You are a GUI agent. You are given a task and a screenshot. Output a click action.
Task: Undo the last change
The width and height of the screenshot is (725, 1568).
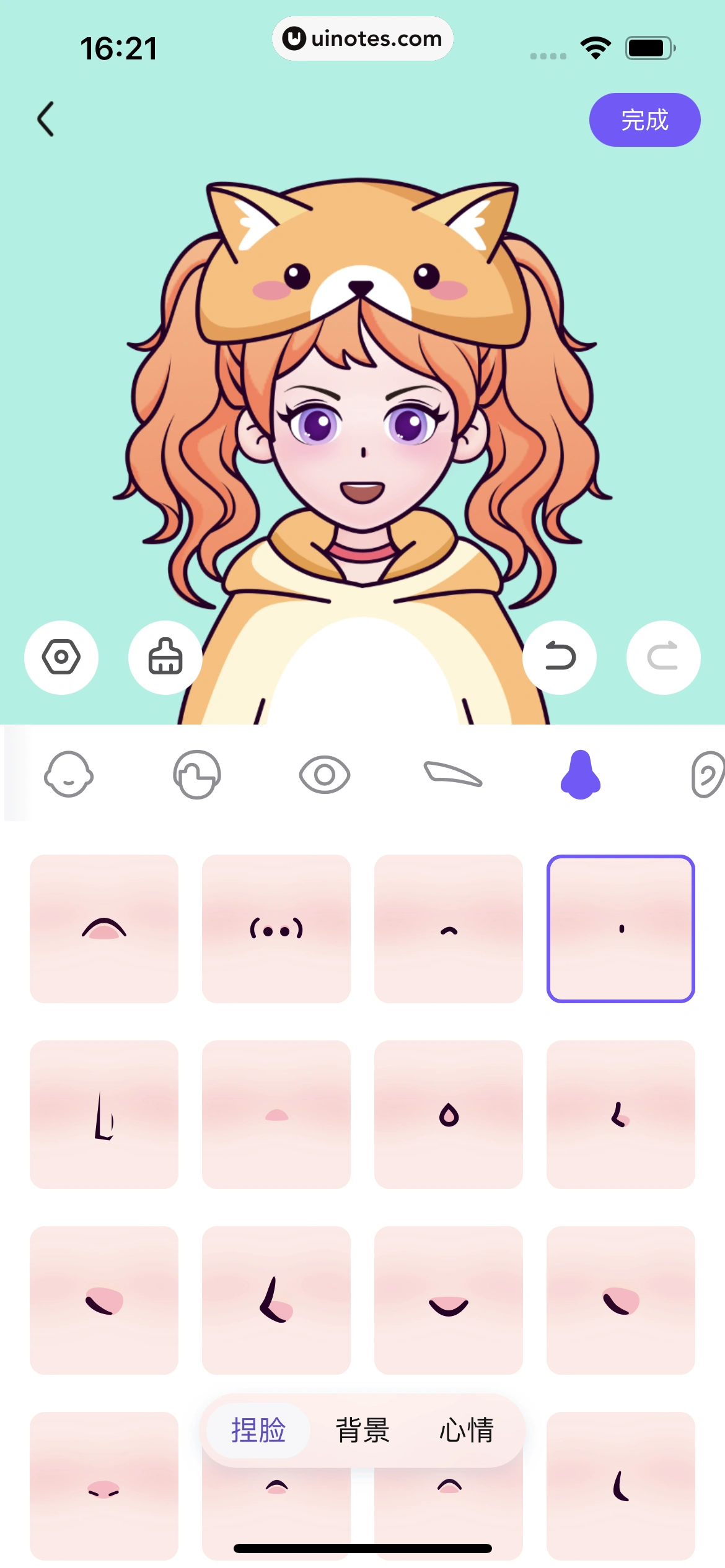point(560,657)
